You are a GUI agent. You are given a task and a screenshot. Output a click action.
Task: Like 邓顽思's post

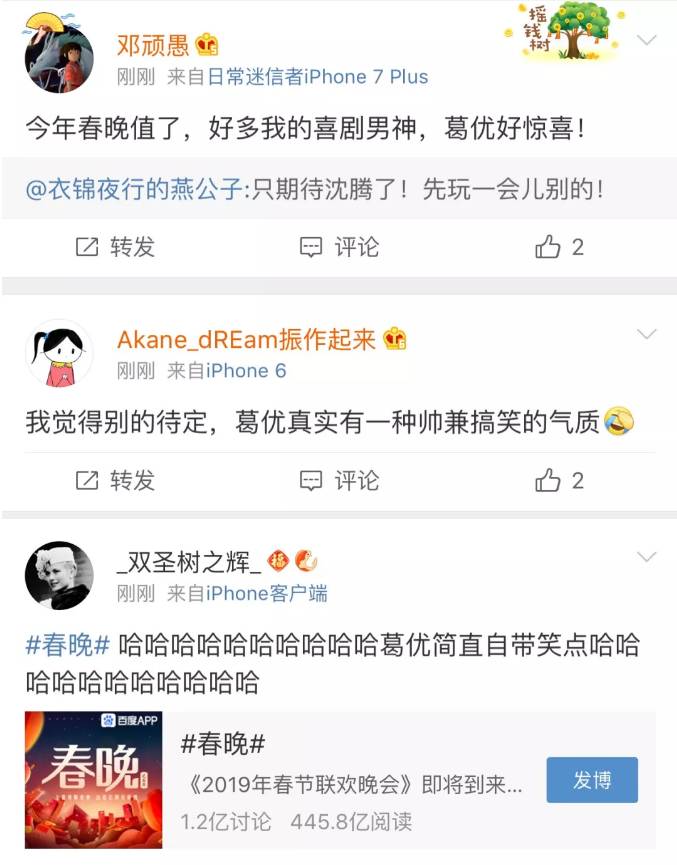559,247
